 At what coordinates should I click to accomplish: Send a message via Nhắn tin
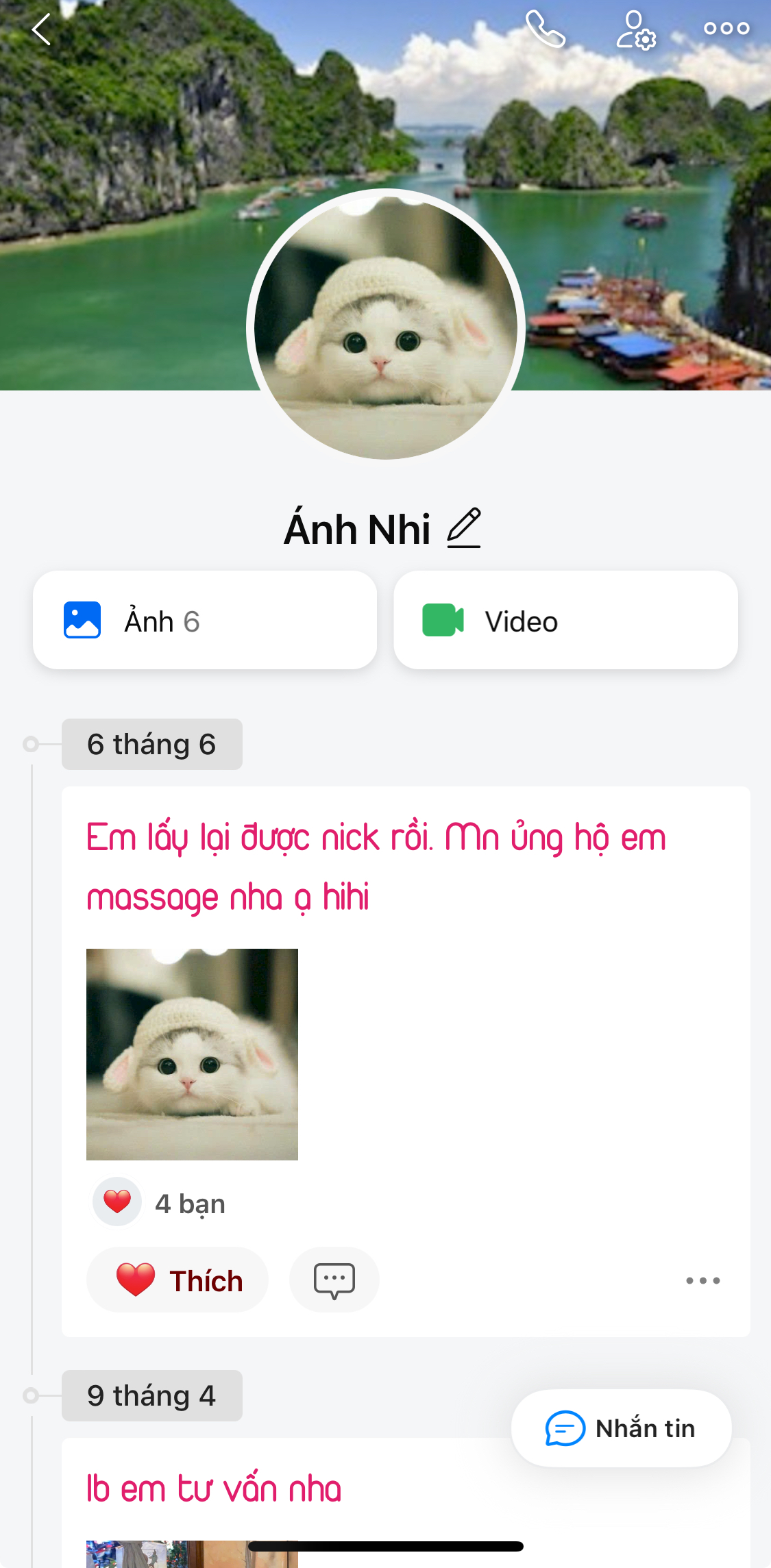(x=621, y=1428)
